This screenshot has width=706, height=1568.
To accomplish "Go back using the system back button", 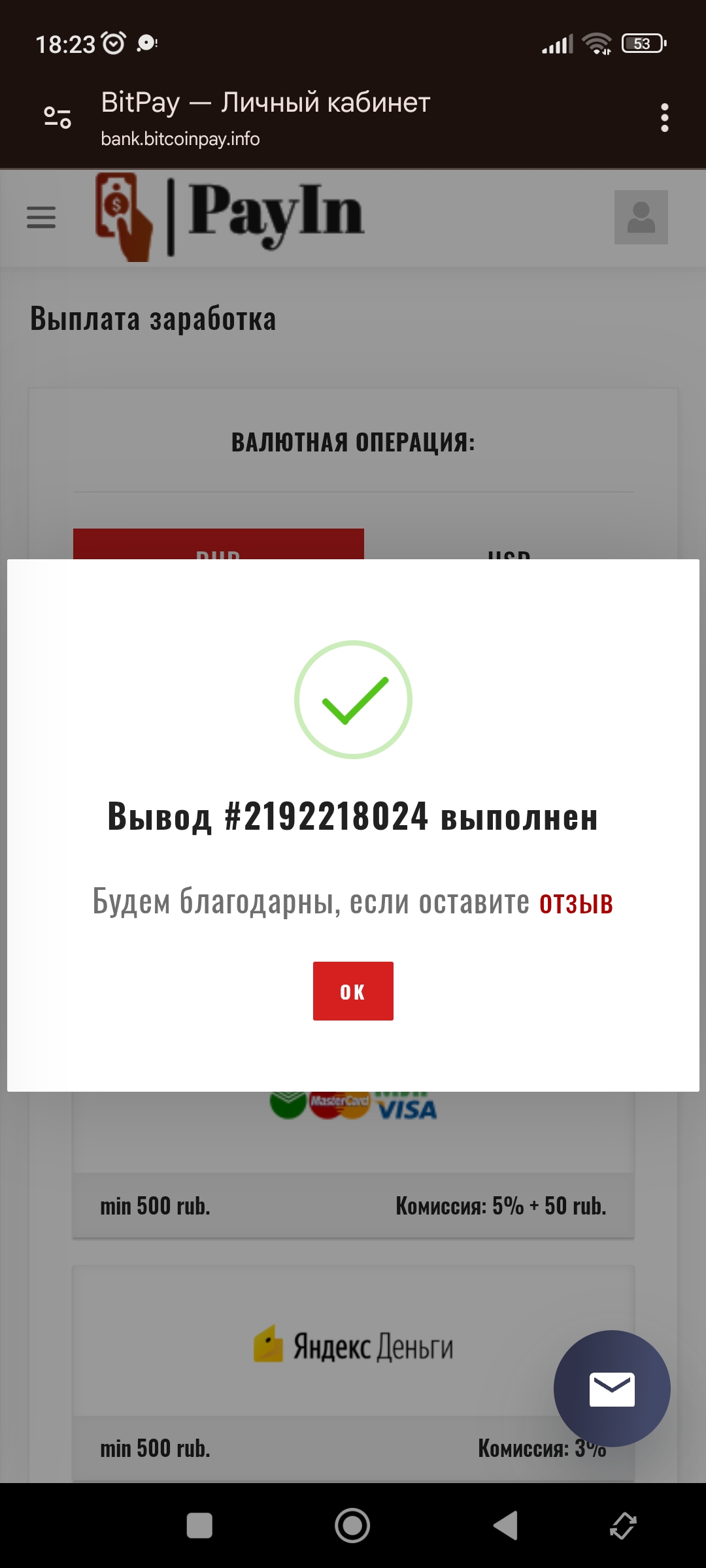I will point(505,1526).
